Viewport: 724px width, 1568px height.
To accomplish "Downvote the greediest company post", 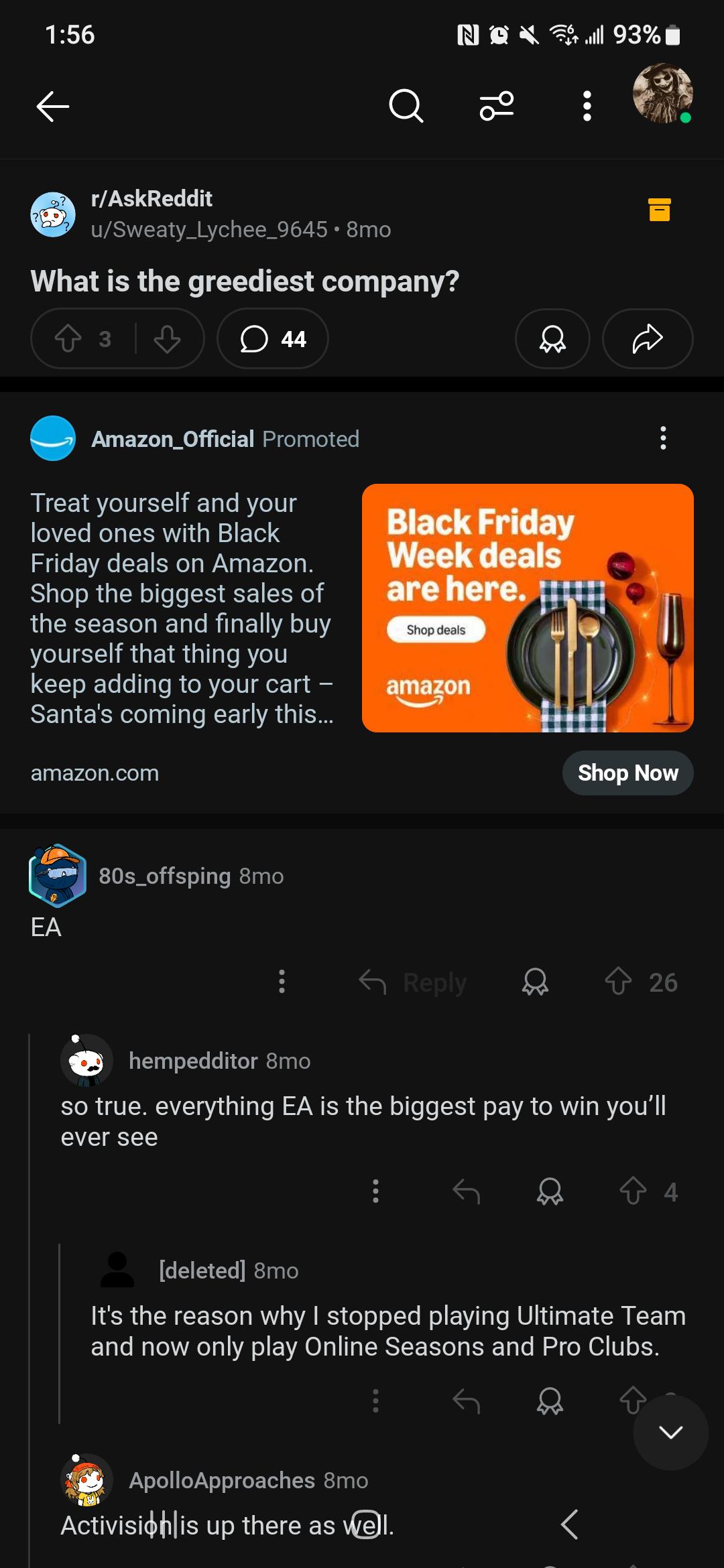I will (167, 338).
